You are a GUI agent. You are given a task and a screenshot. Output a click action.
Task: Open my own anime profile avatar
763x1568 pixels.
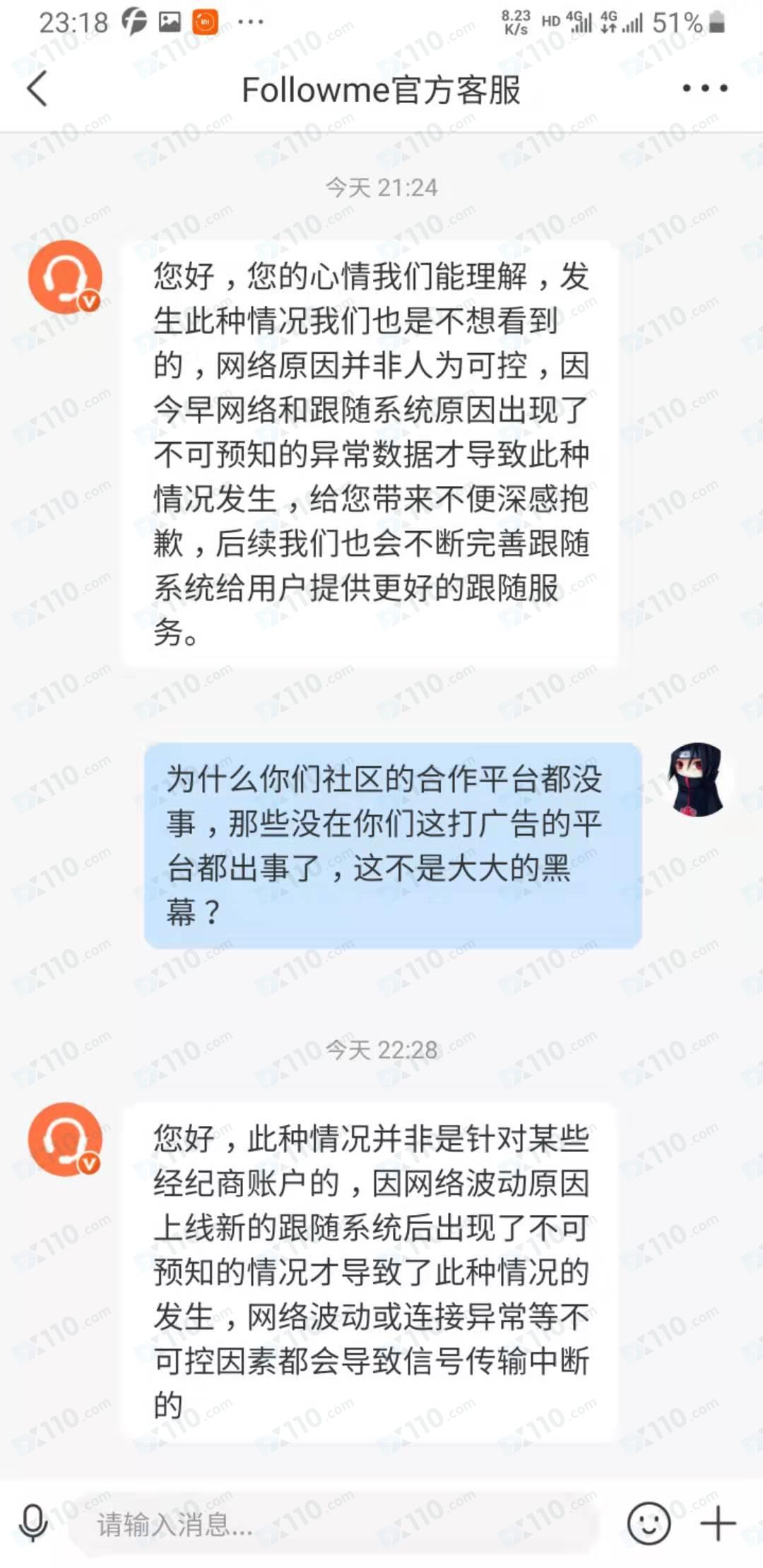tap(697, 780)
